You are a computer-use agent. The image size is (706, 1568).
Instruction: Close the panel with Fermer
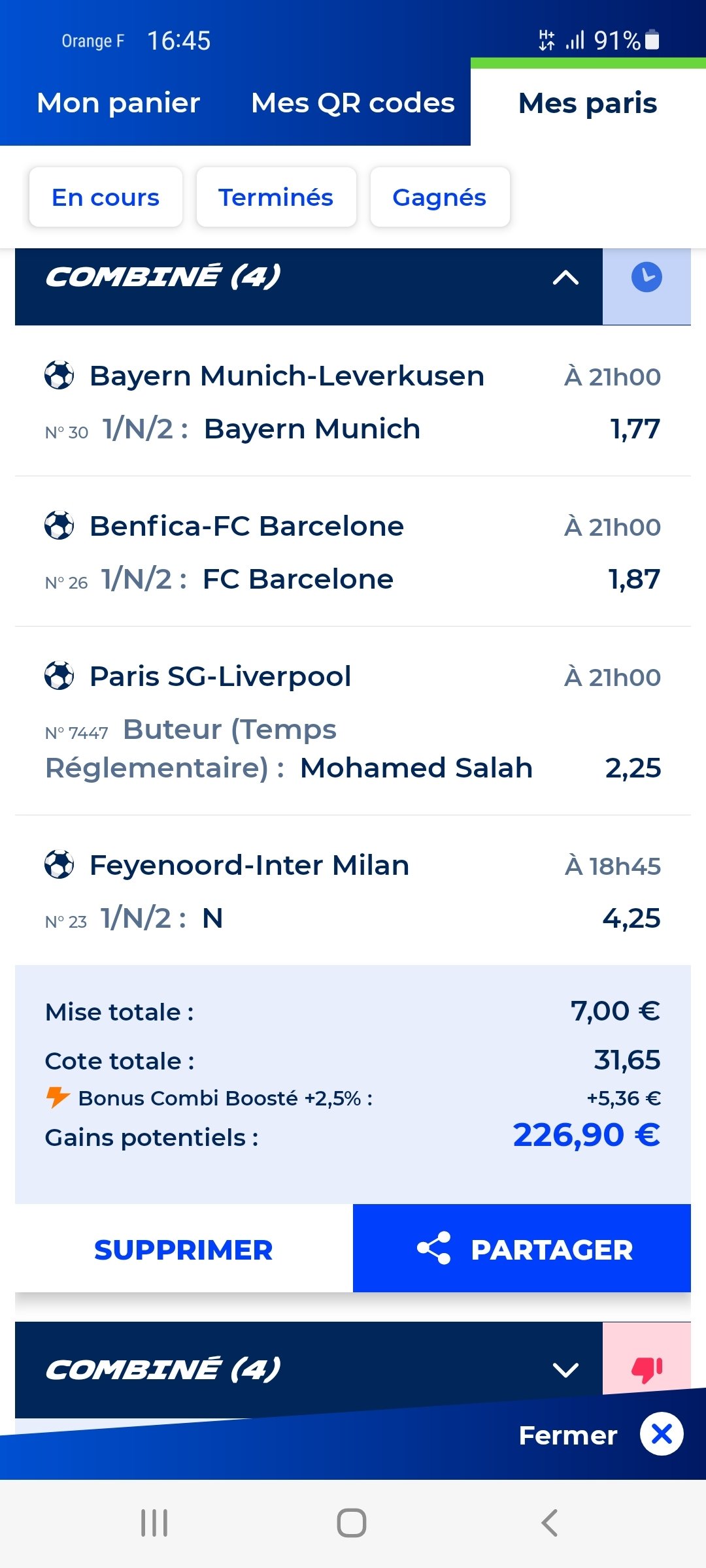[600, 1435]
